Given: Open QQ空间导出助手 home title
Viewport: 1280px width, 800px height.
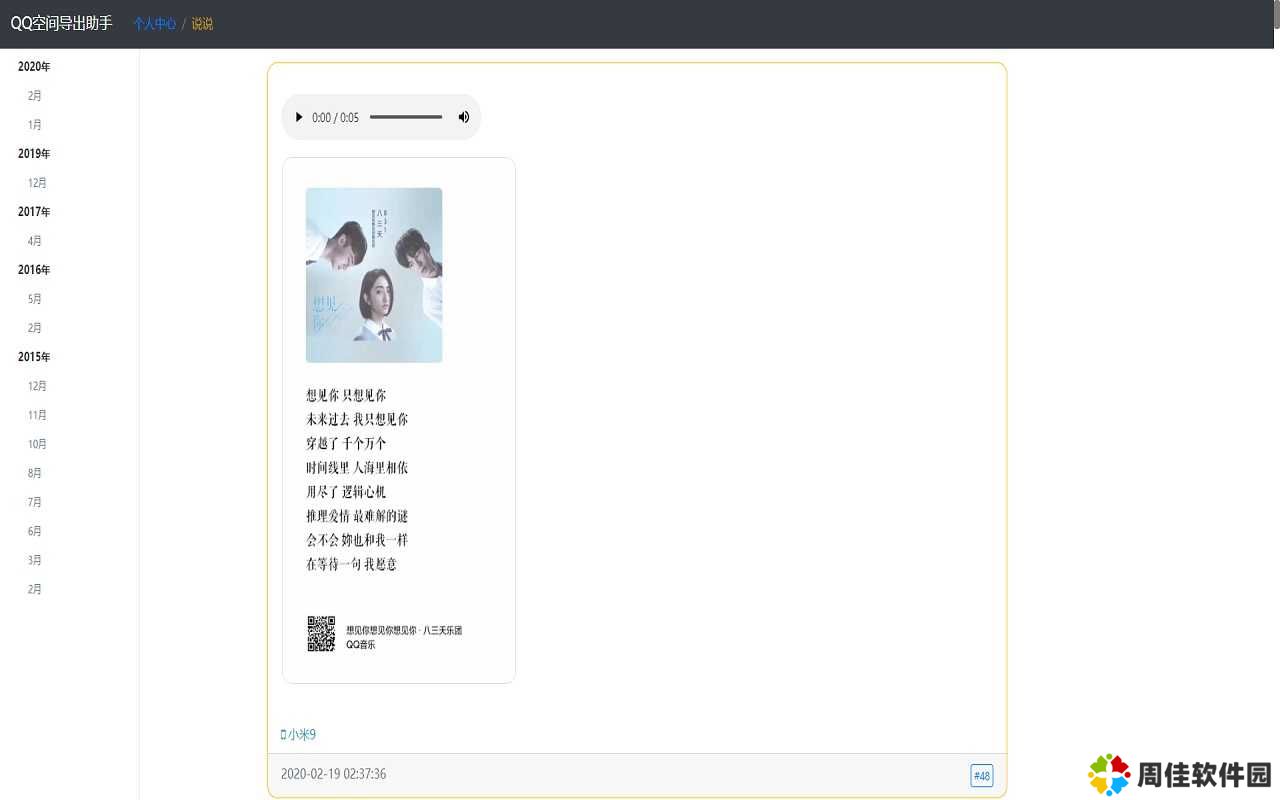Looking at the screenshot, I should (x=61, y=23).
